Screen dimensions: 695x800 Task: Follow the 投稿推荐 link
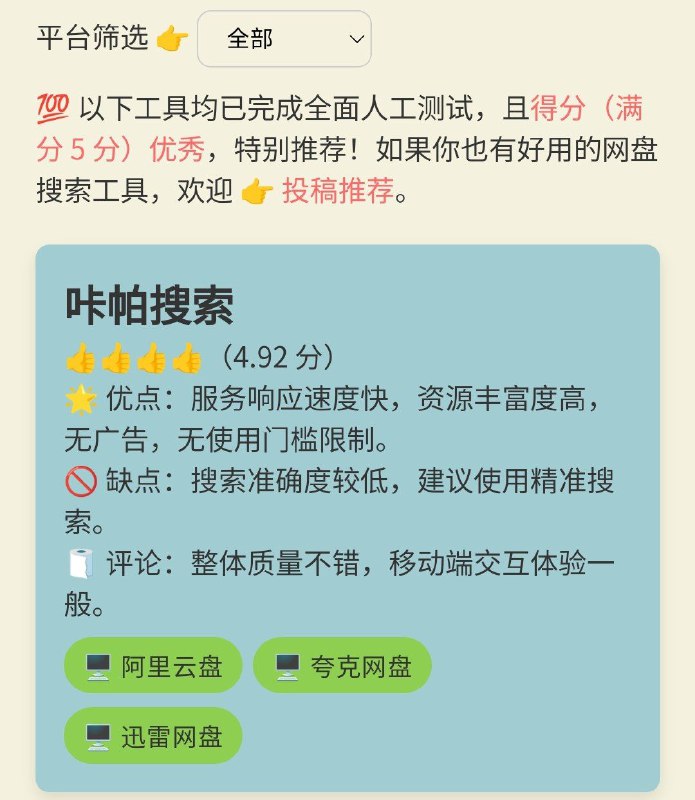click(337, 191)
